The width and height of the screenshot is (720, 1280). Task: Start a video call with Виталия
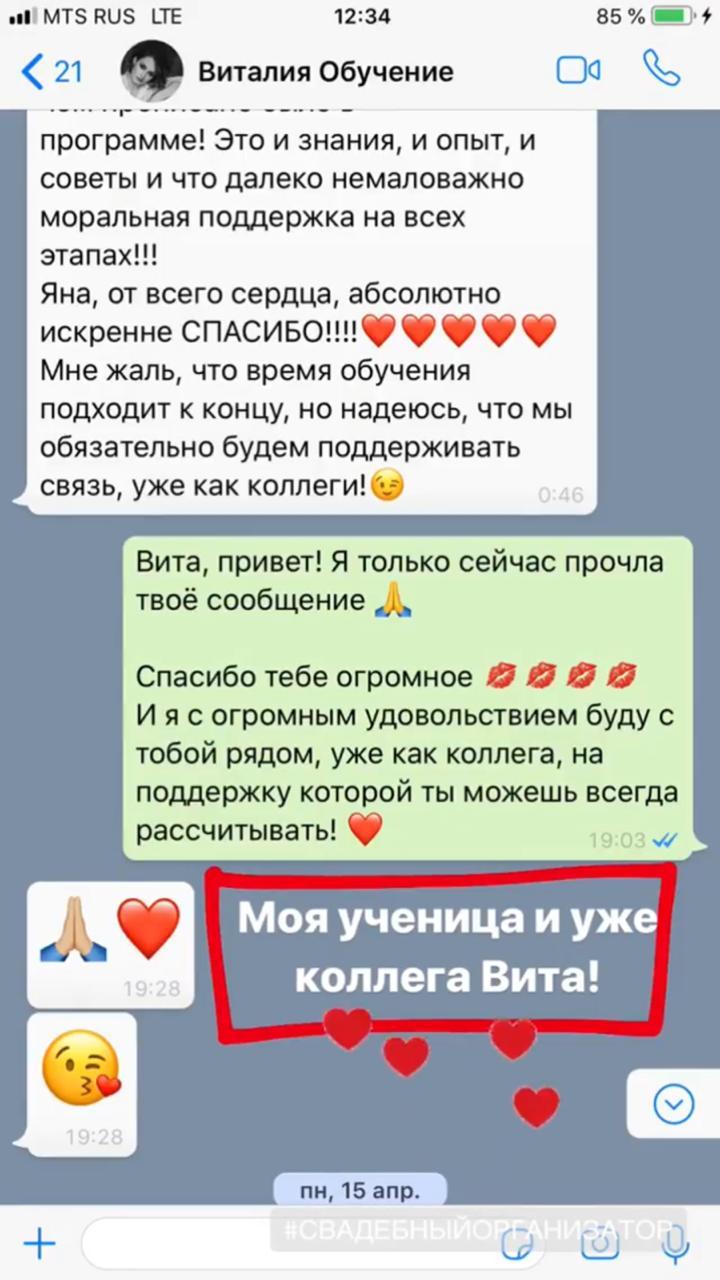coord(578,71)
